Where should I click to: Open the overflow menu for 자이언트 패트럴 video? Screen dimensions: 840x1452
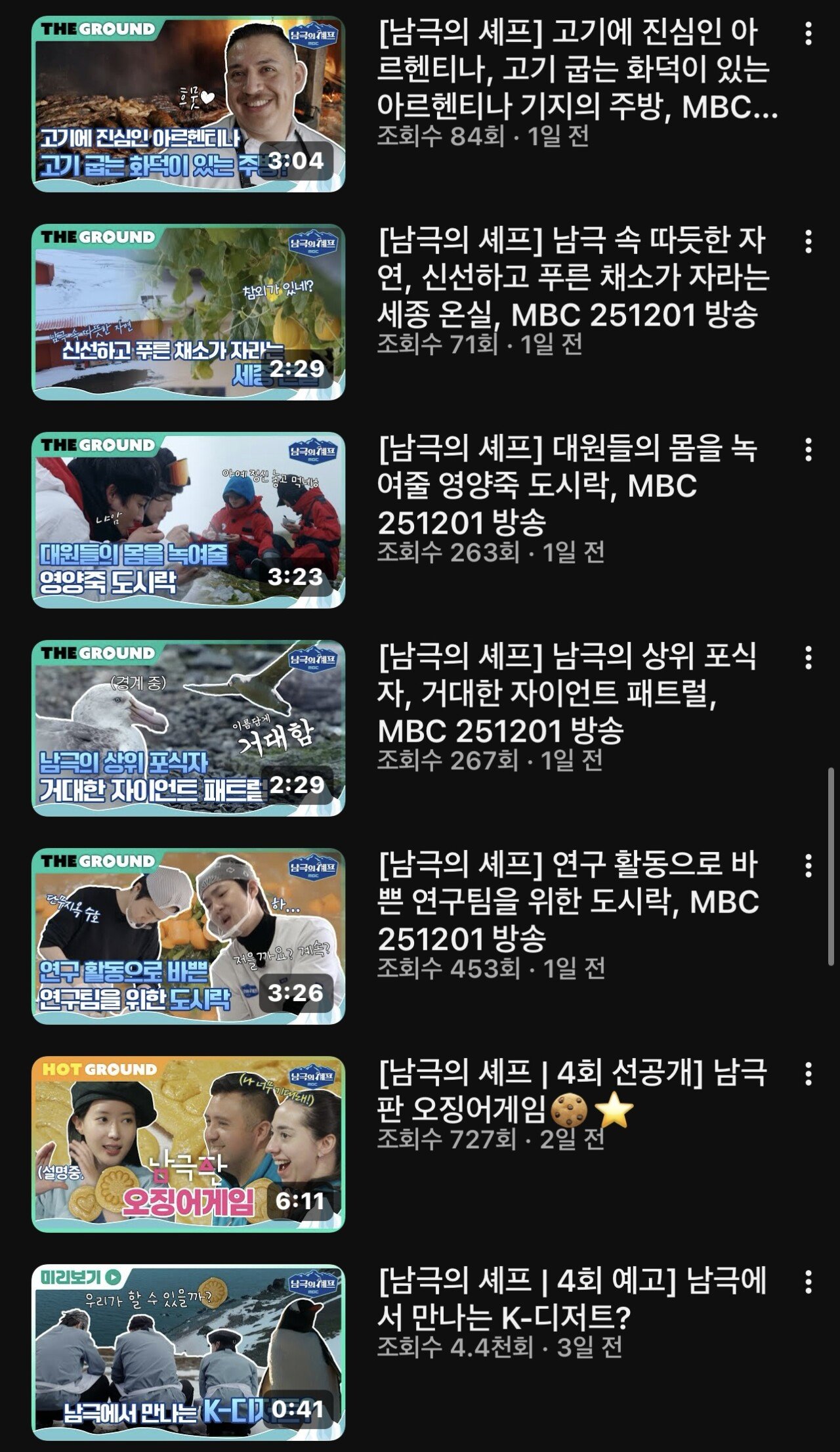808,658
